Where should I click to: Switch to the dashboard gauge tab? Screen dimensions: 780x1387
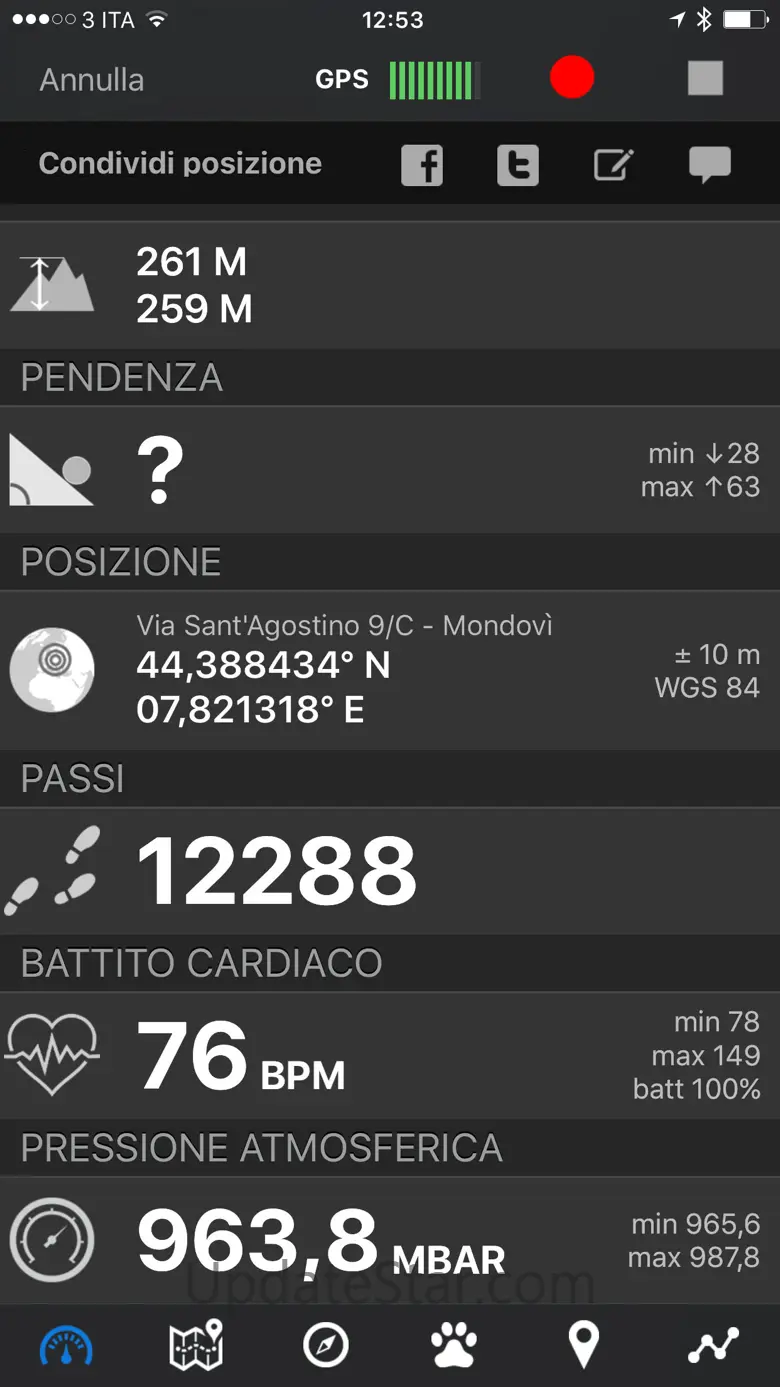coord(66,1346)
